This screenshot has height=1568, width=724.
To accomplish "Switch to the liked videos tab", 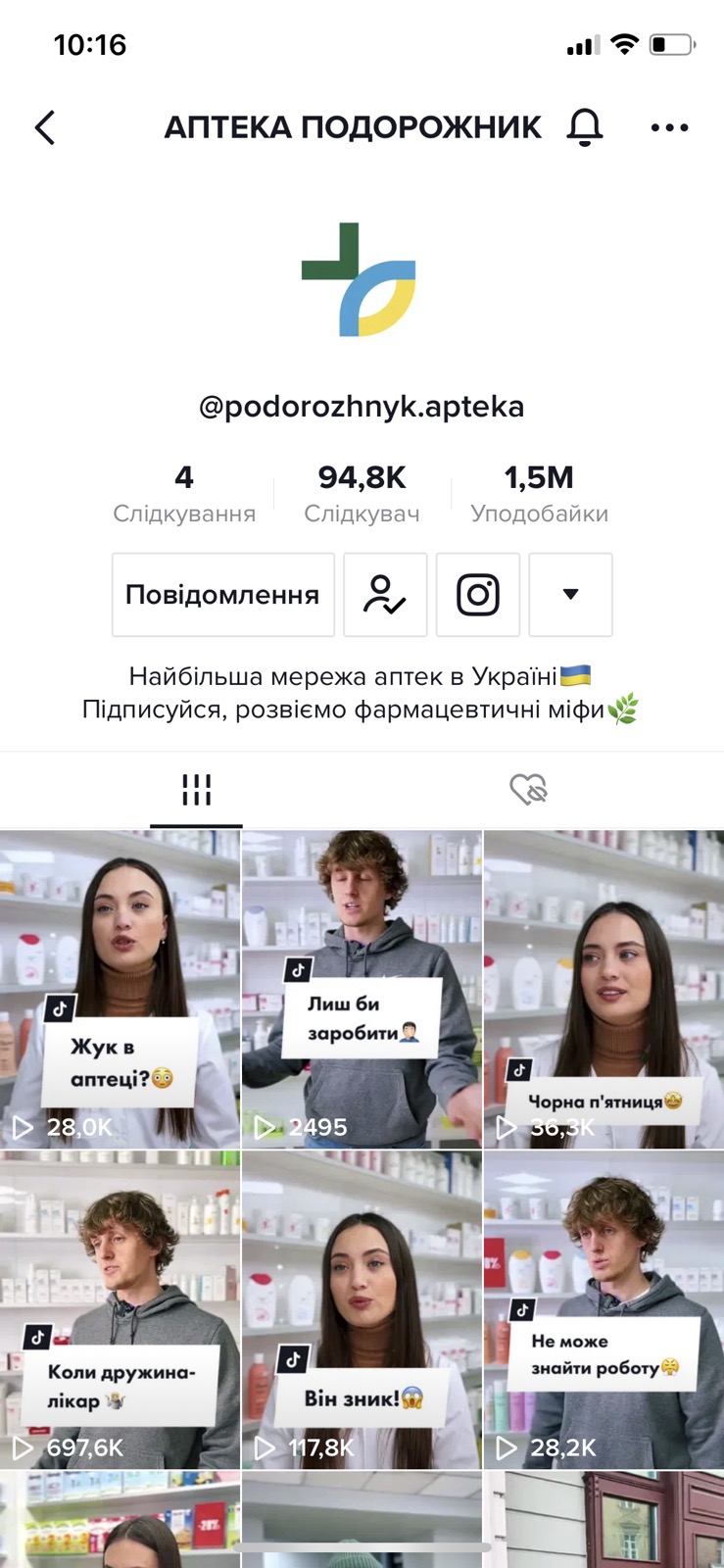I will point(528,790).
